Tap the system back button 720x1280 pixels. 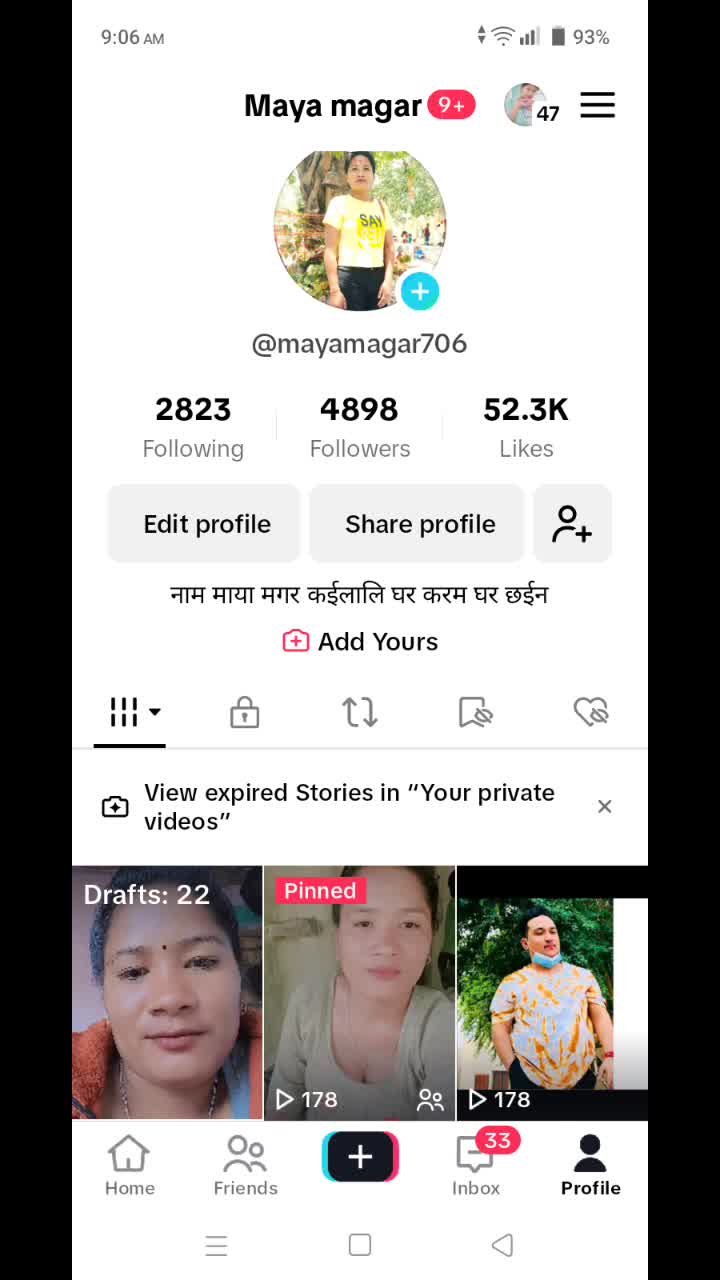click(503, 1245)
